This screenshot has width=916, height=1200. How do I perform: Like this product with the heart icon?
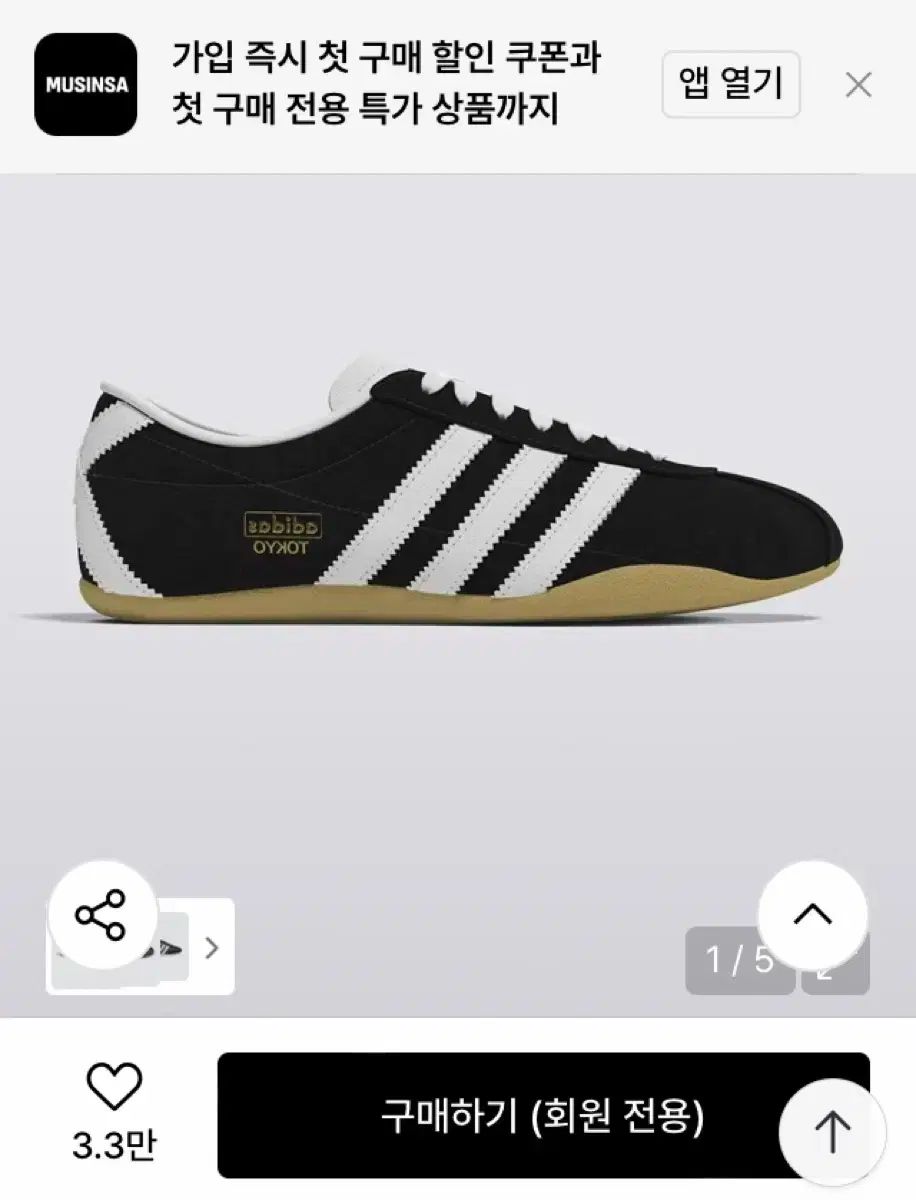(114, 1087)
